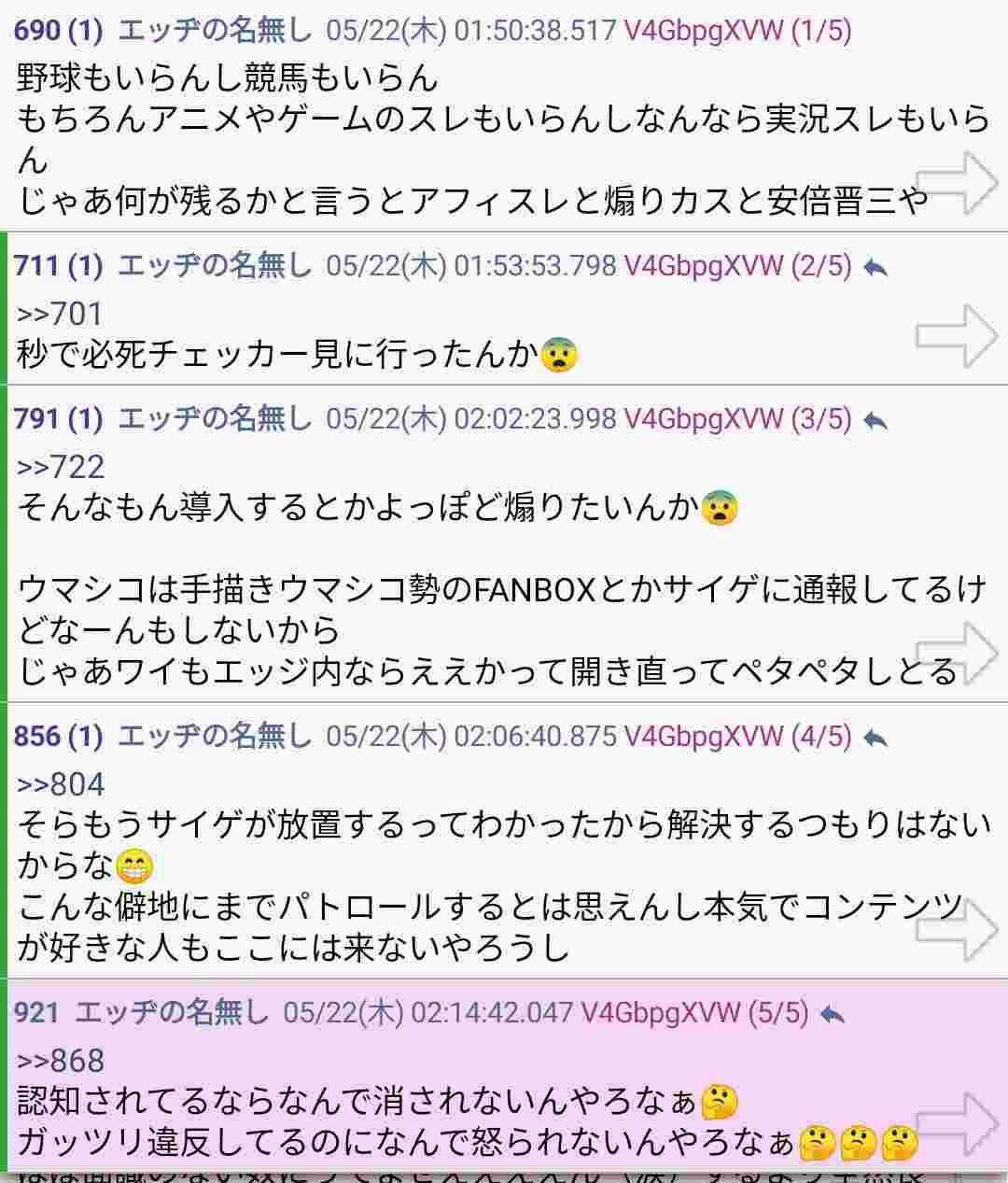Tap the right arrow on post 711
This screenshot has height=1183, width=1008.
tap(956, 335)
